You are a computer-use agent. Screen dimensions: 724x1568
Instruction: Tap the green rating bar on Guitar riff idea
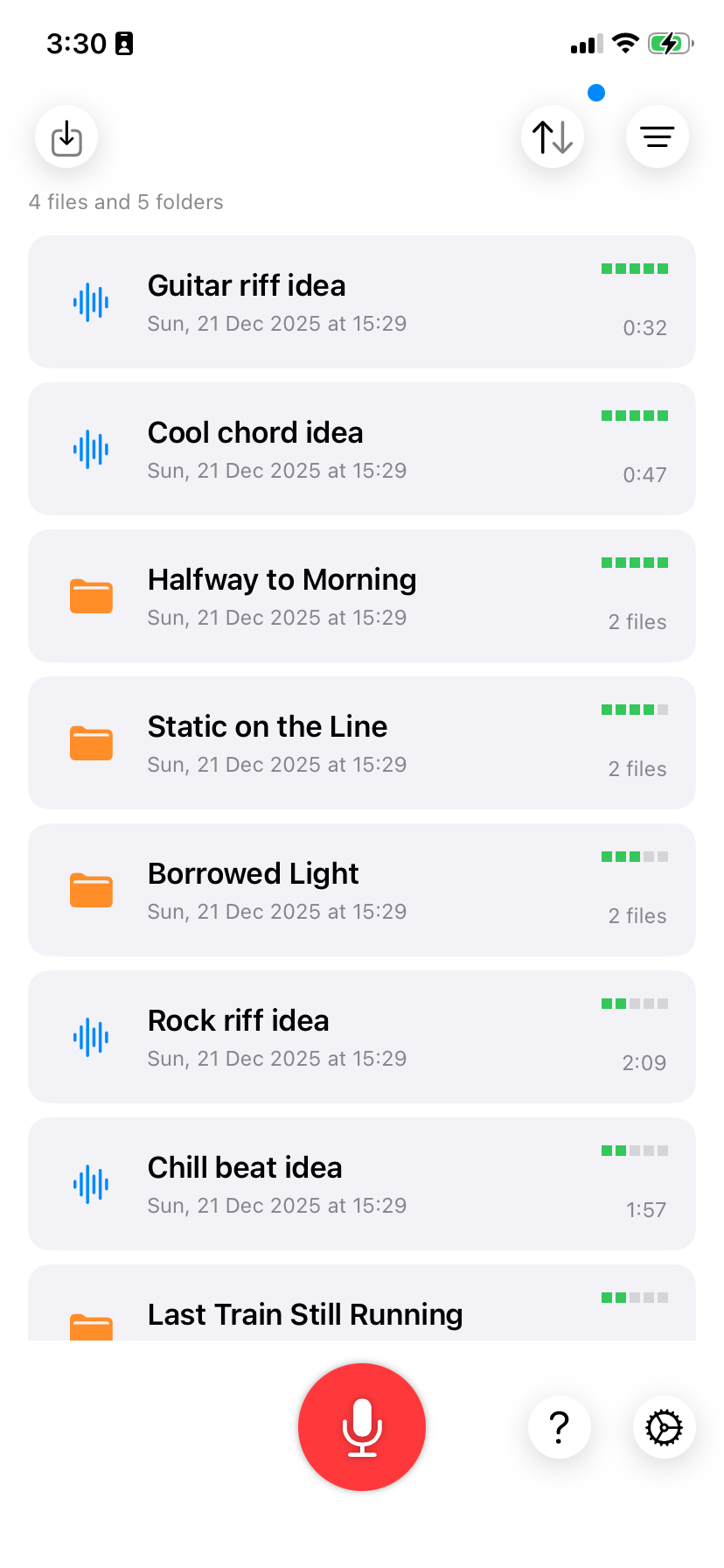tap(635, 269)
